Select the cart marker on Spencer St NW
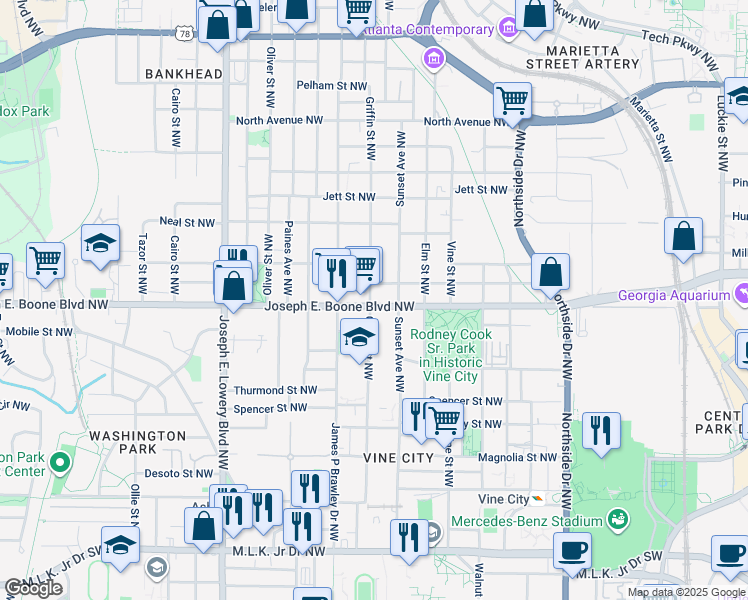Image resolution: width=748 pixels, height=600 pixels. tap(444, 423)
